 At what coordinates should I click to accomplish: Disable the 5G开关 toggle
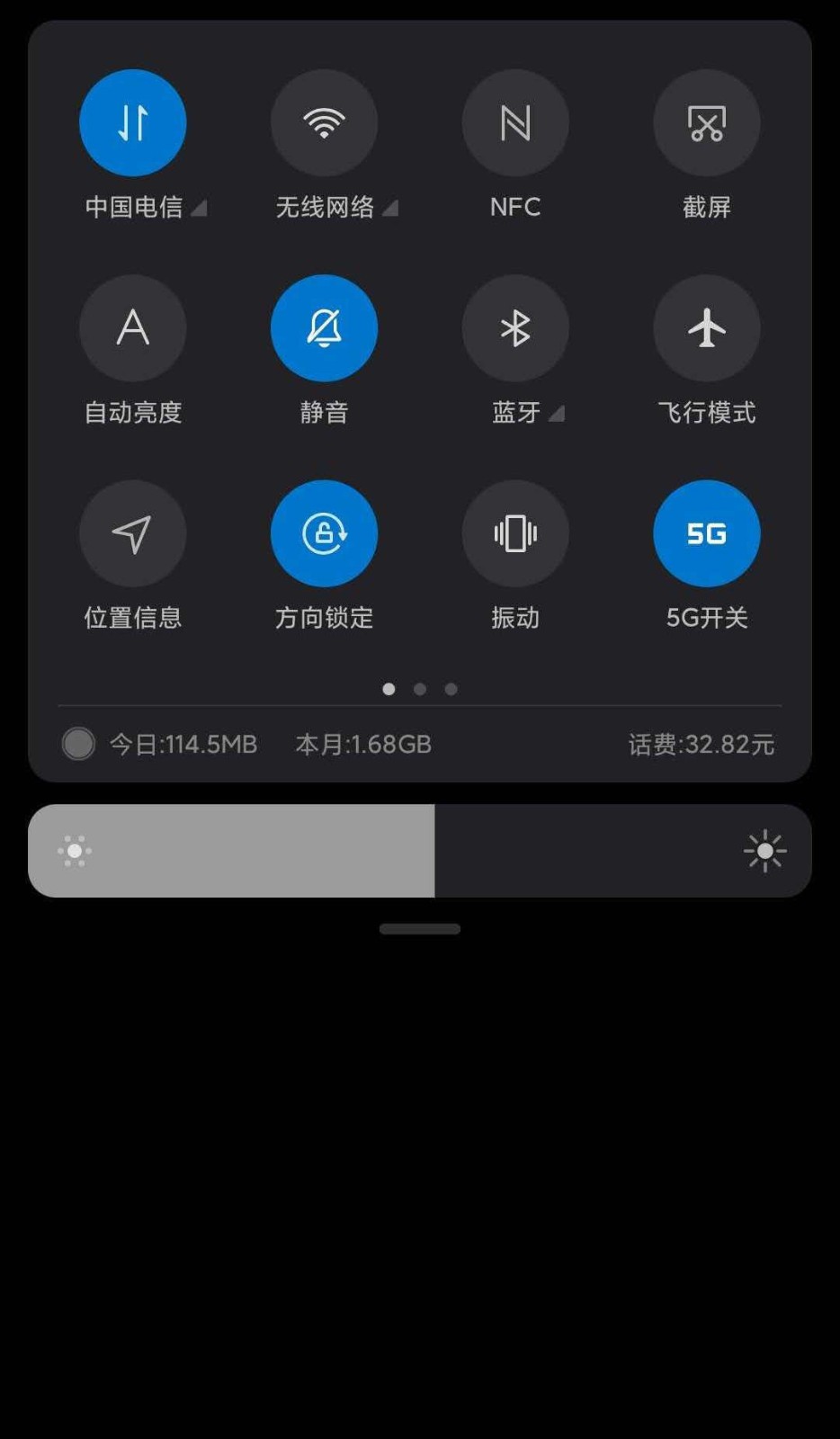(707, 532)
